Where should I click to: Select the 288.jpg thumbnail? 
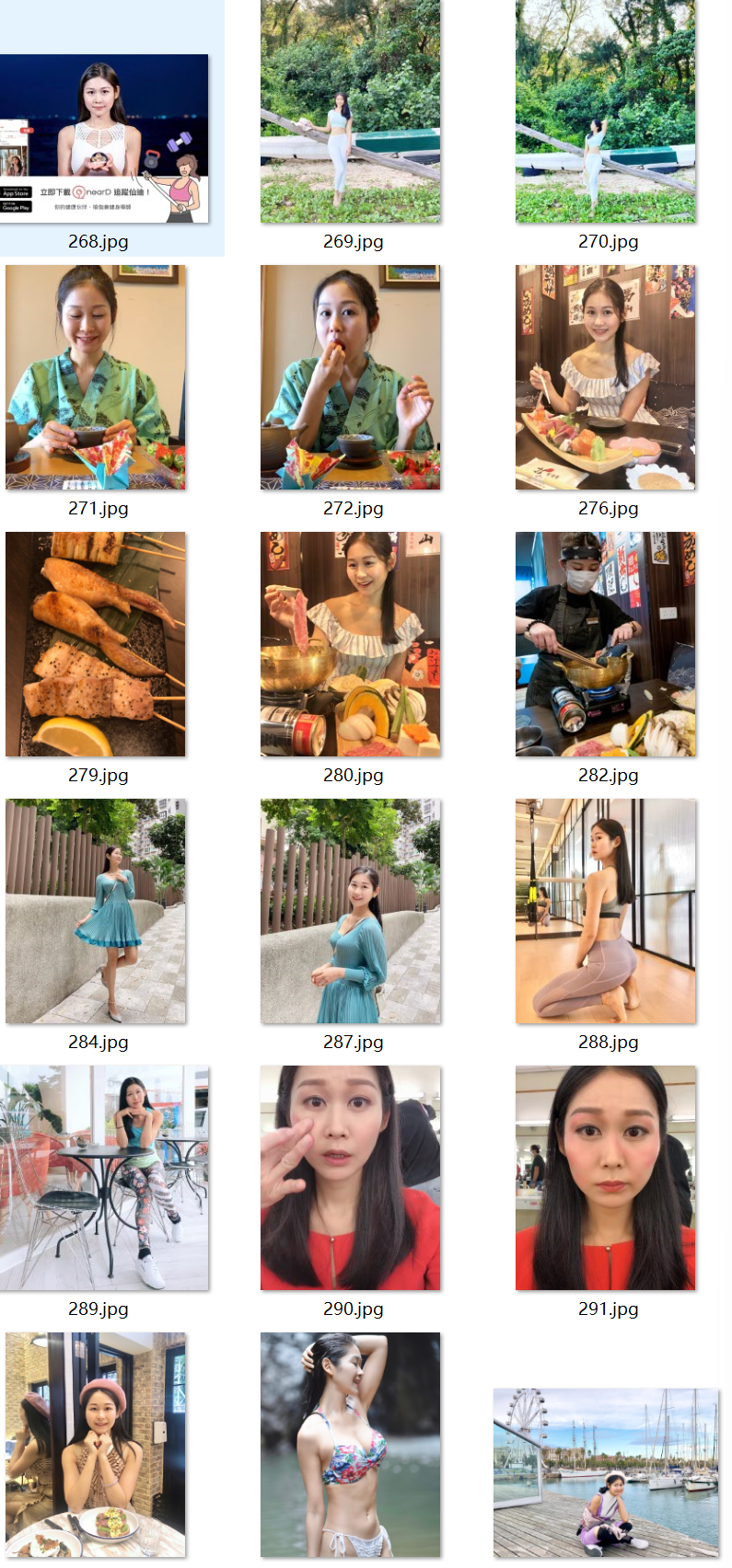(x=605, y=911)
